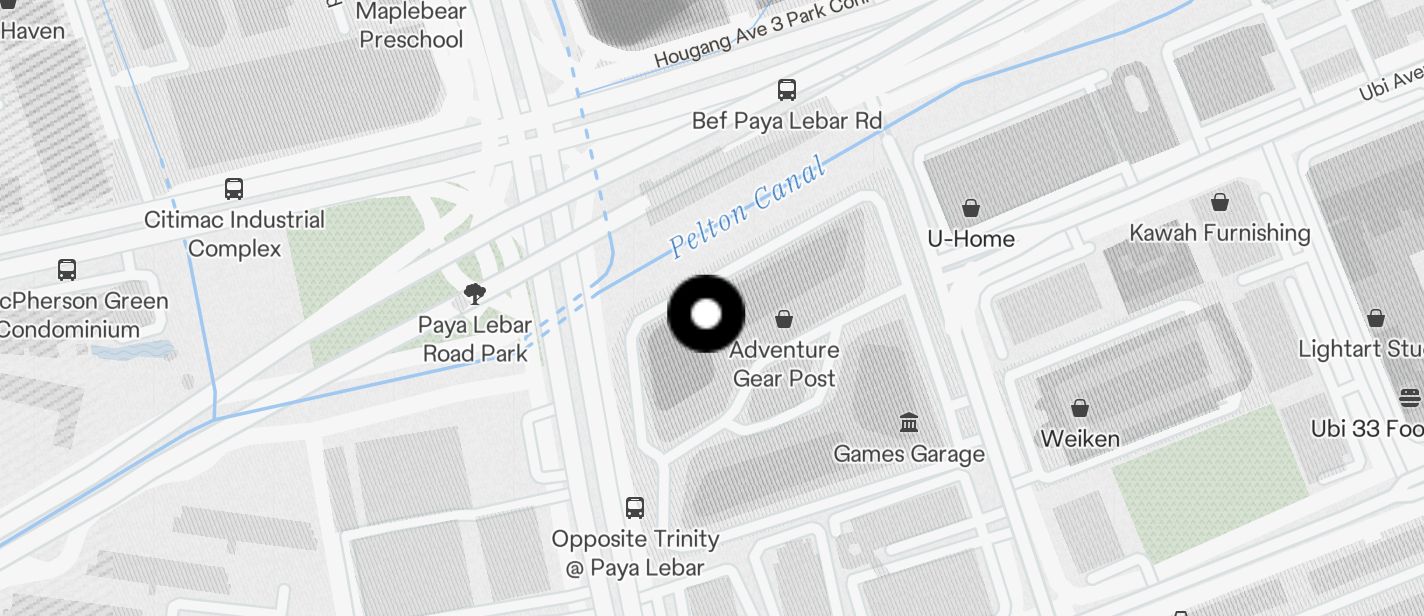Open the Games Garage marker
Screen dimensions: 1424x616
(909, 423)
